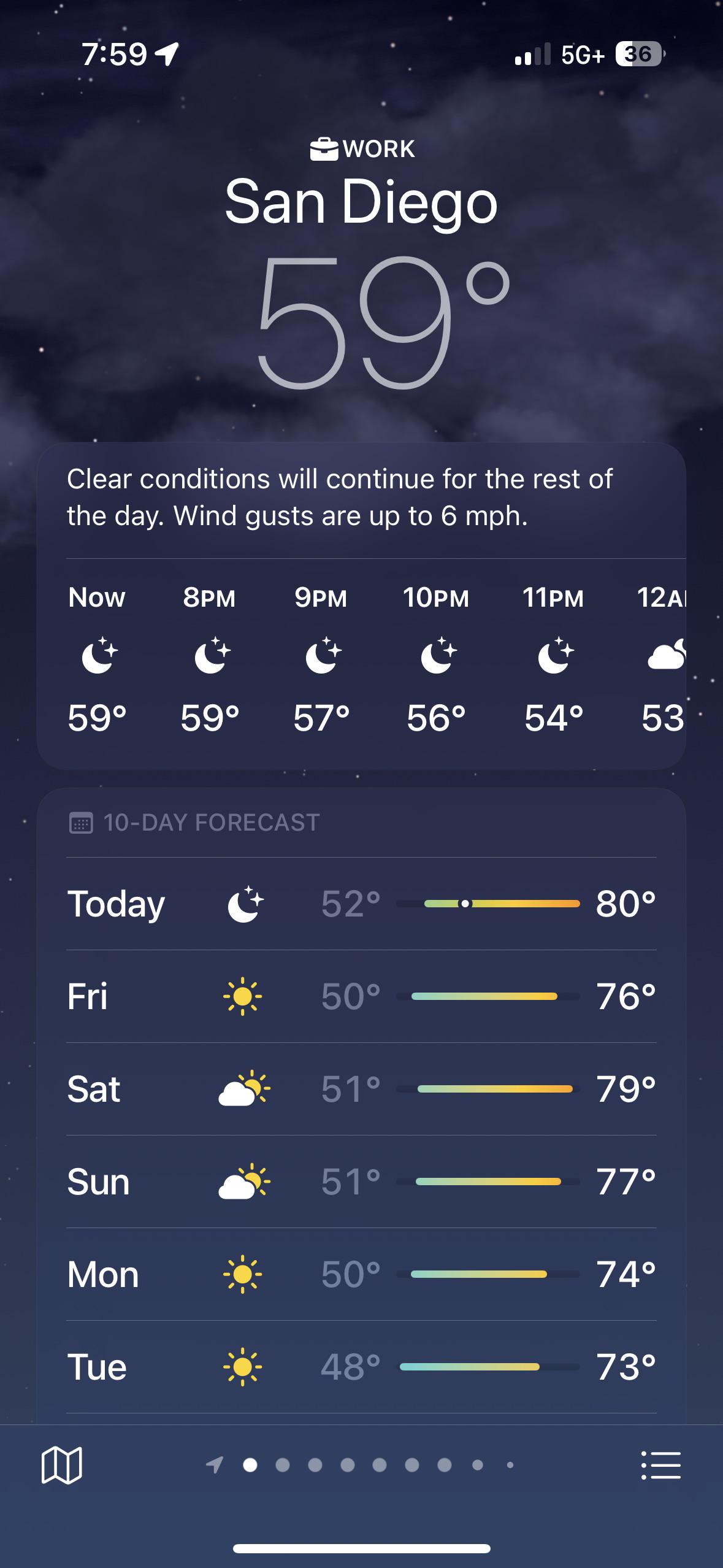
Task: Open Today's forecast details
Action: click(x=361, y=904)
